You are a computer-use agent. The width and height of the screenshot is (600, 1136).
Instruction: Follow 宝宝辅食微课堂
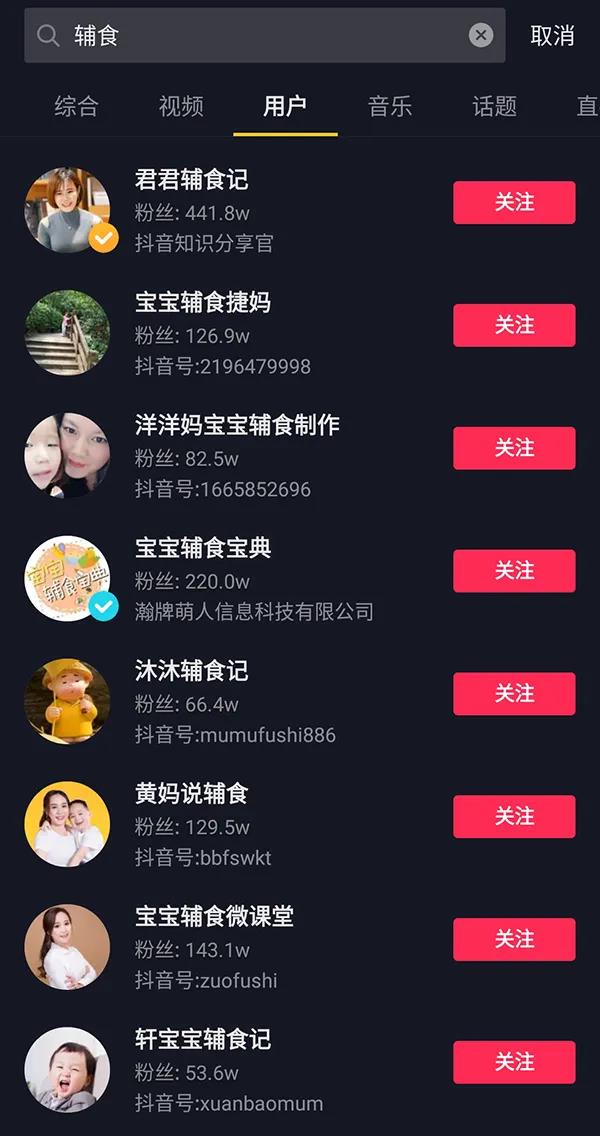coord(514,940)
